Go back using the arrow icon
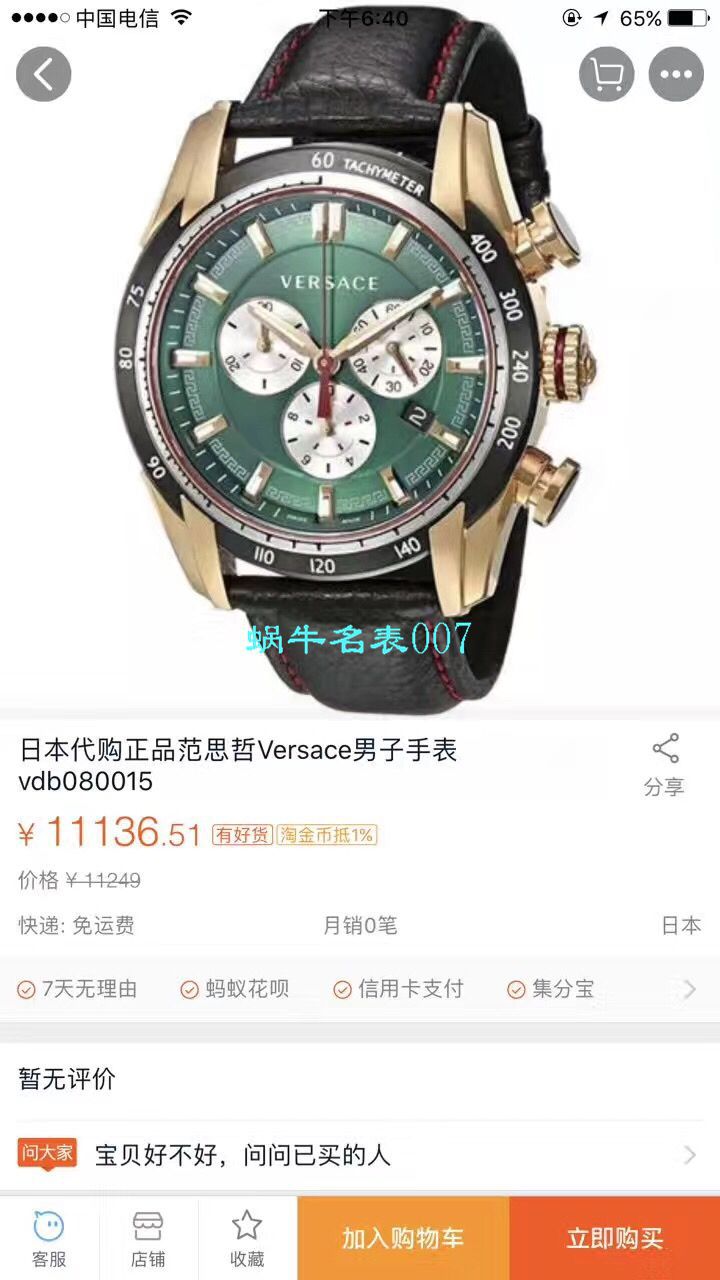This screenshot has width=720, height=1280. click(x=43, y=74)
